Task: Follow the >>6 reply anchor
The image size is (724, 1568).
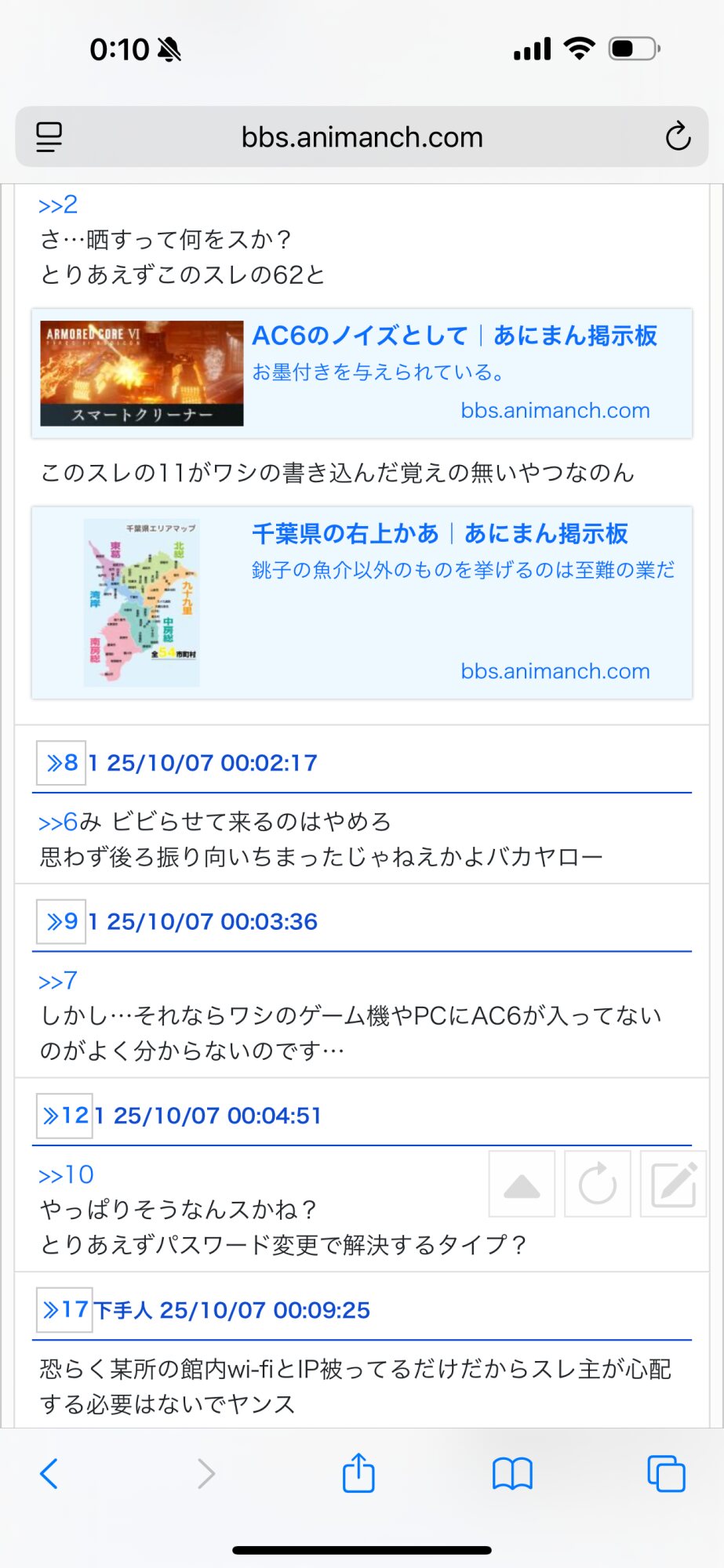Action: [58, 822]
